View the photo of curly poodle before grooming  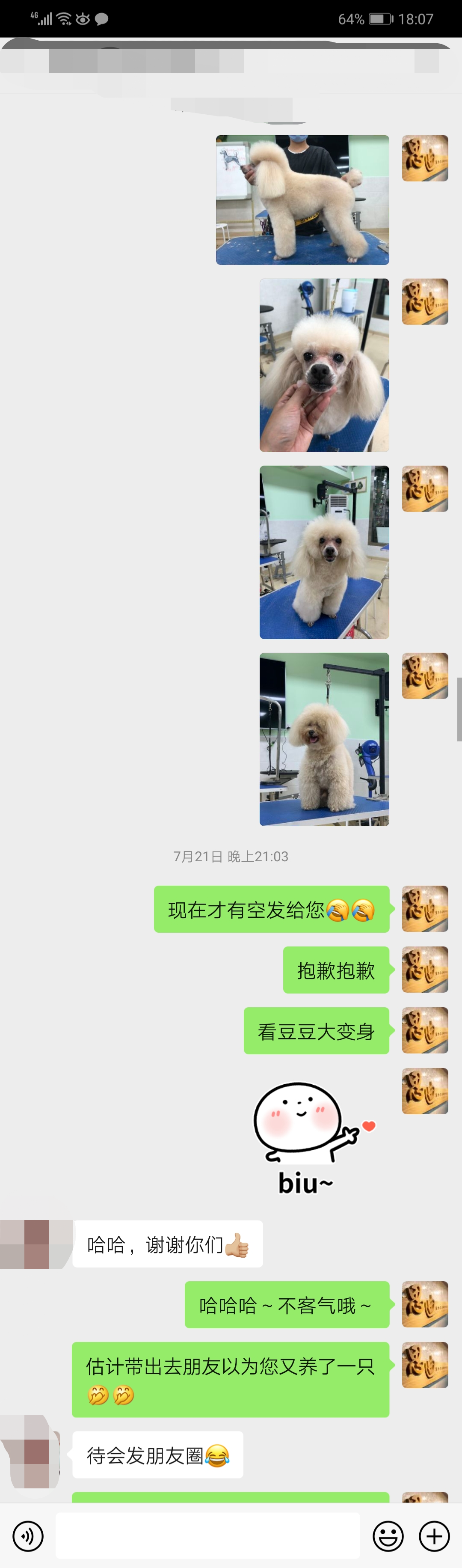pos(324,739)
